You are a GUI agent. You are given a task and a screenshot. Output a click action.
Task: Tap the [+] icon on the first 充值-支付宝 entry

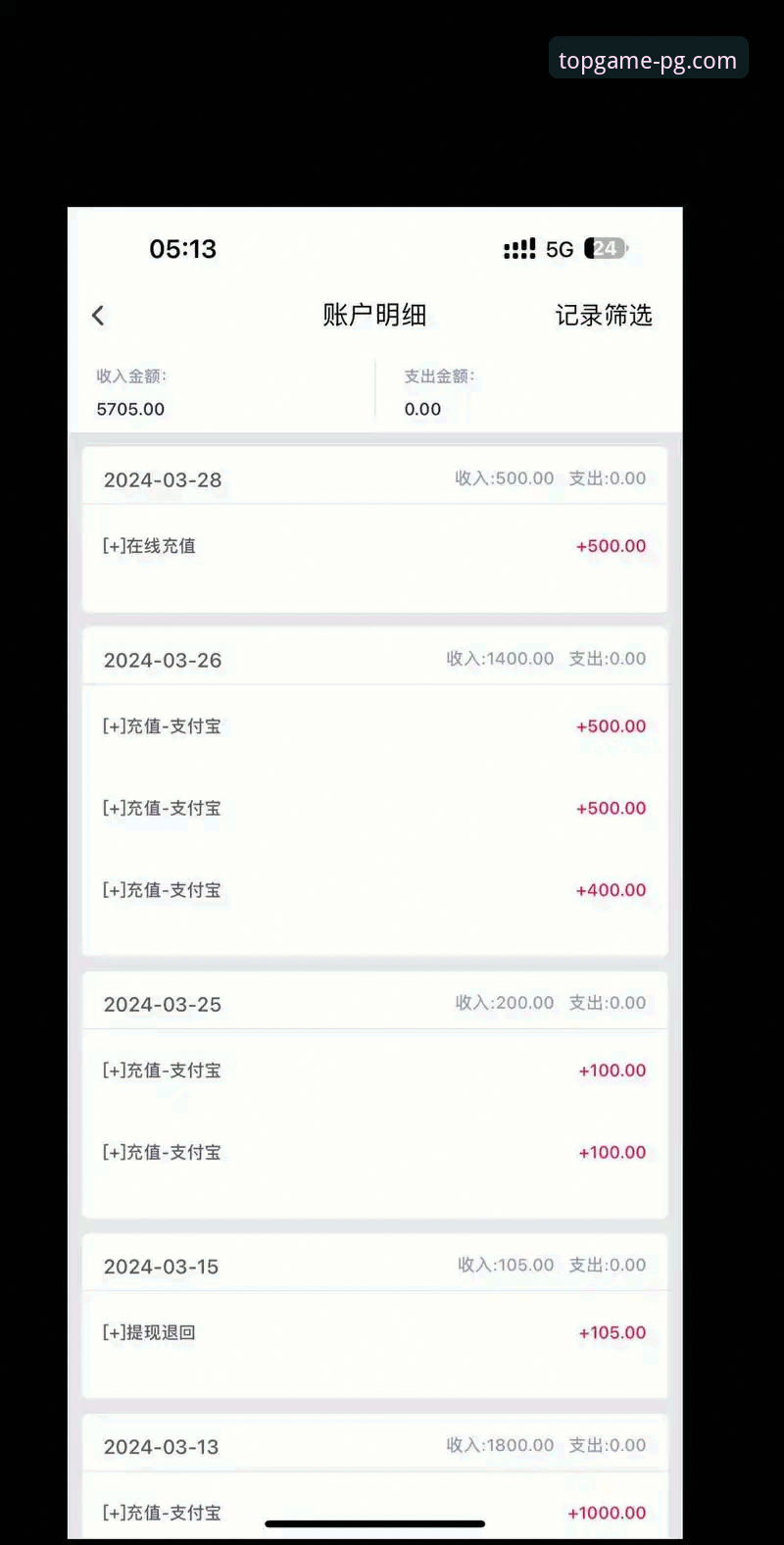coord(112,725)
